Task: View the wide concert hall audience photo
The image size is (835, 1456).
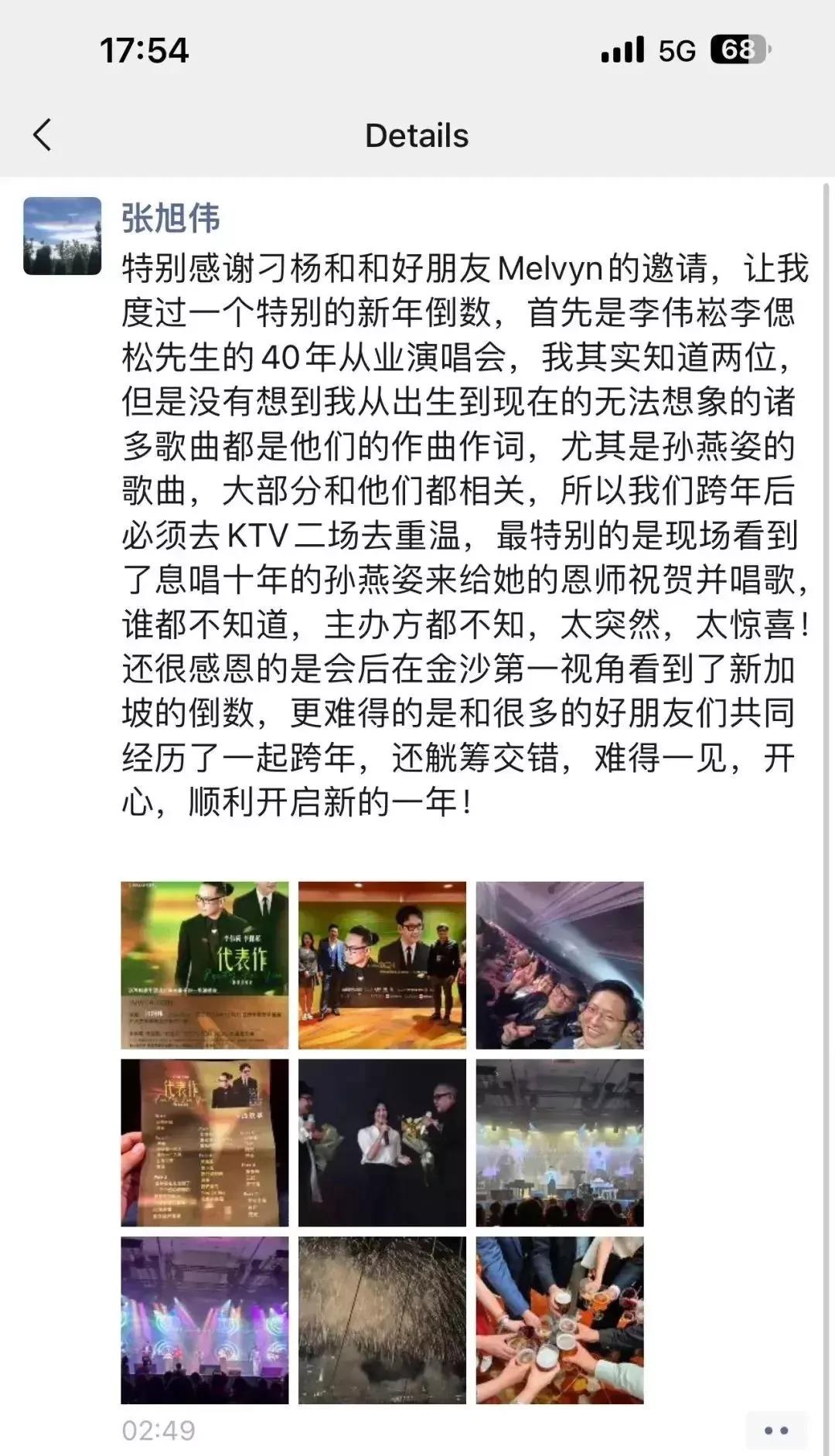Action: tap(560, 1142)
